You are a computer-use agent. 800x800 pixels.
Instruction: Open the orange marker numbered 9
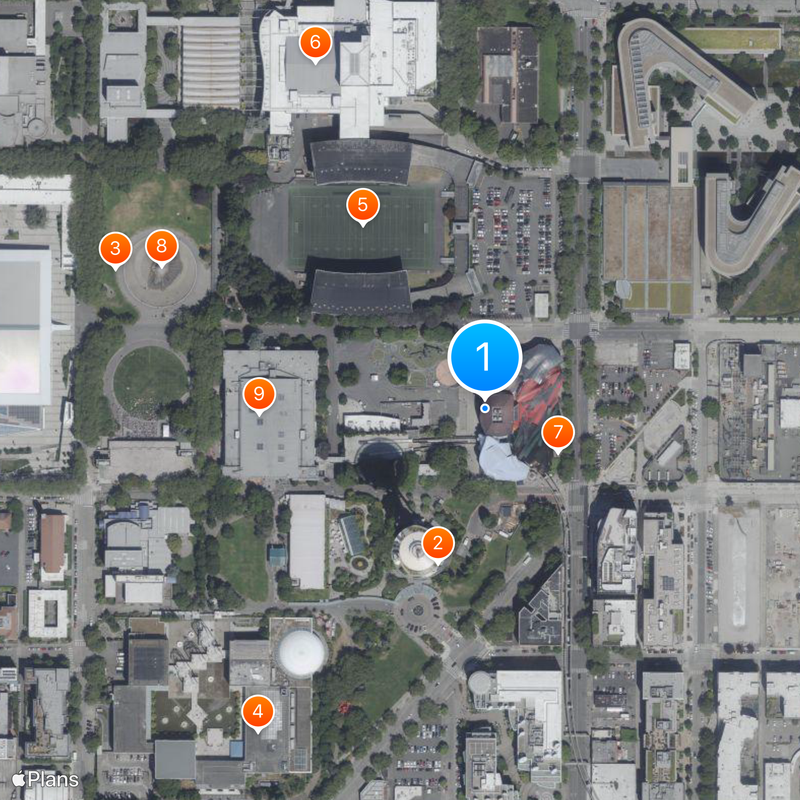pyautogui.click(x=260, y=393)
